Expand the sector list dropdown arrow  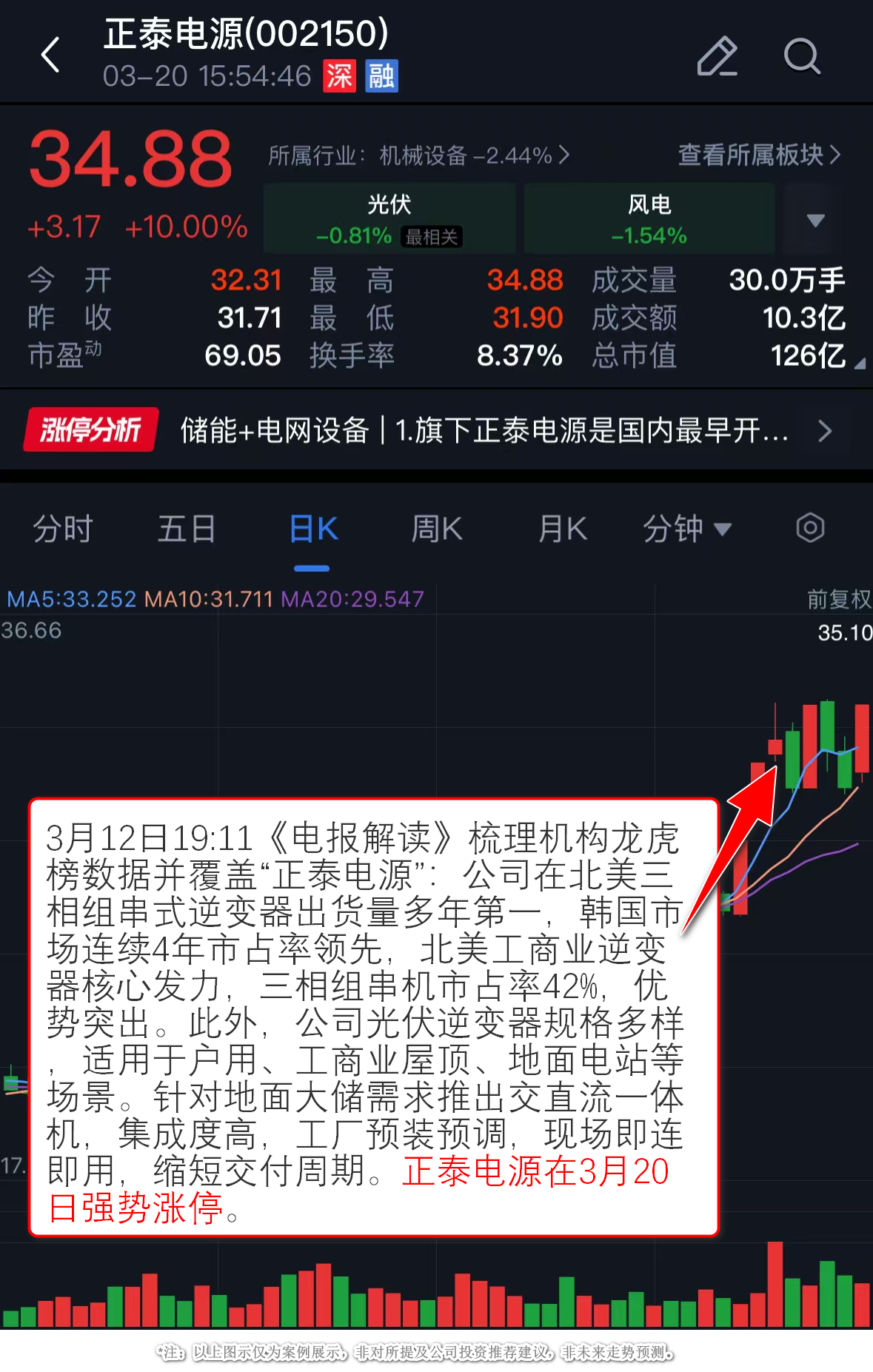815,220
